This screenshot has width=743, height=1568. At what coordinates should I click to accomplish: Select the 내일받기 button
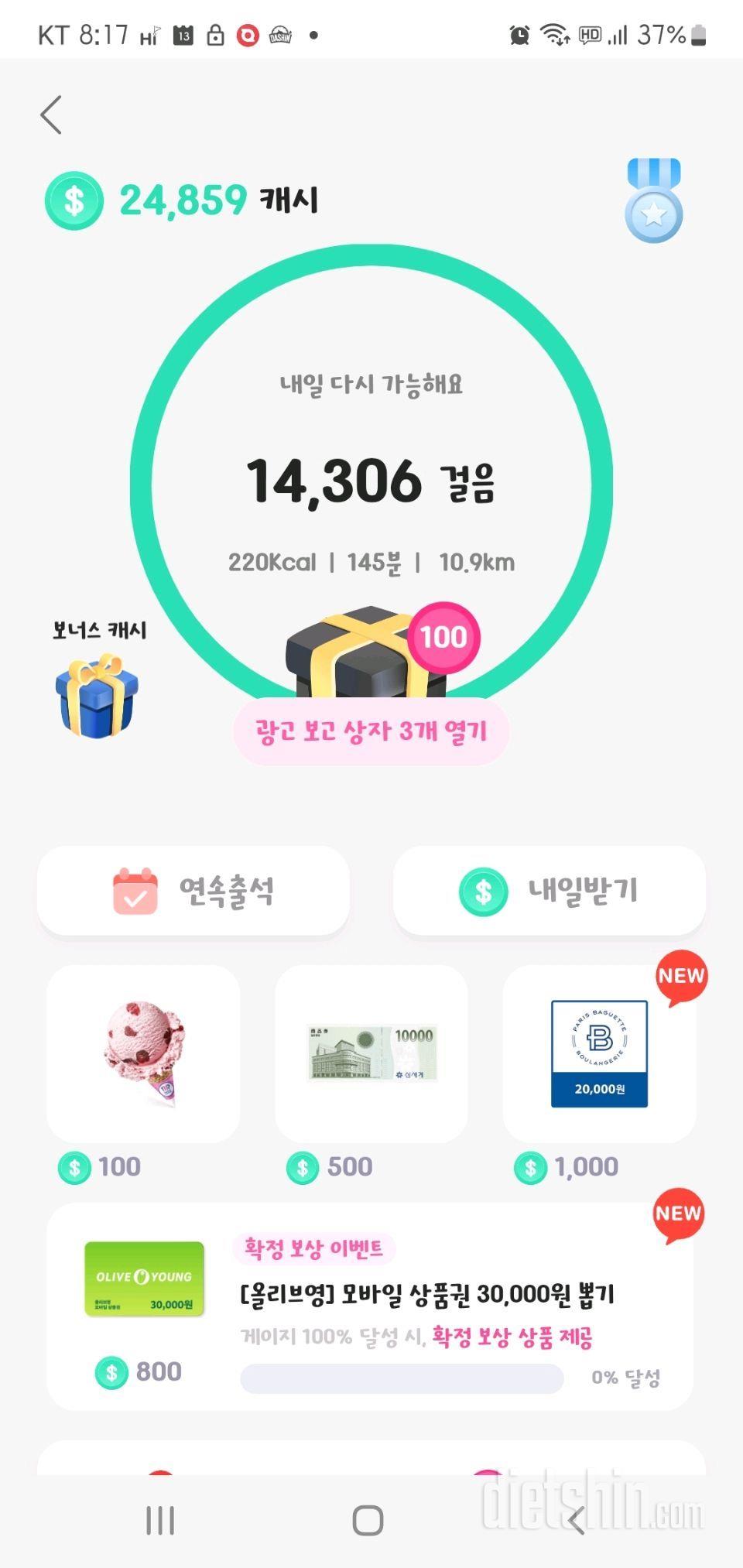pyautogui.click(x=549, y=891)
